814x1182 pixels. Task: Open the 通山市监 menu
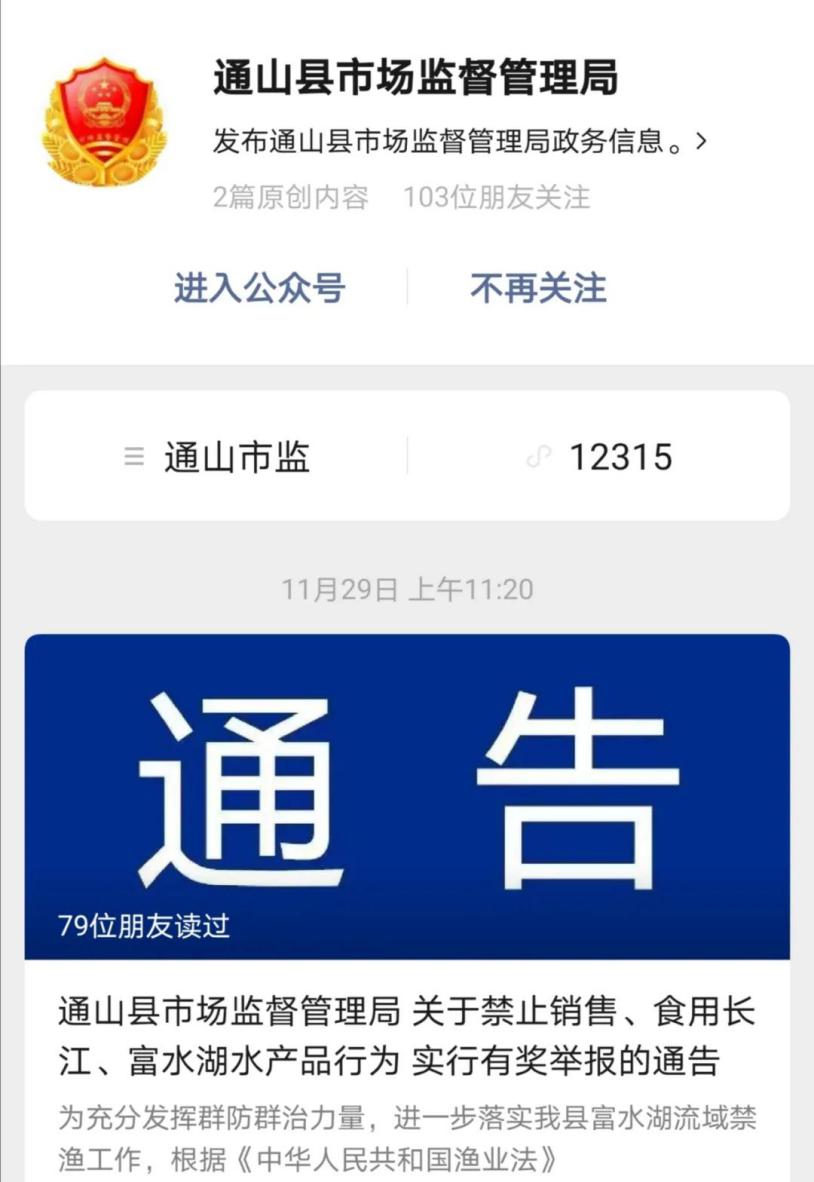click(217, 457)
